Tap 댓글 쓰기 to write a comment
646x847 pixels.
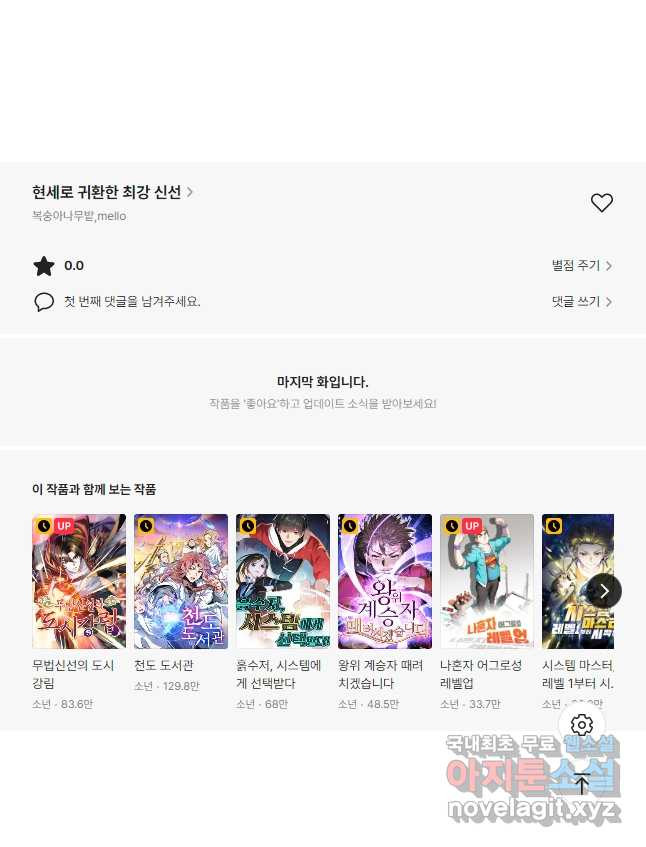[x=581, y=301]
